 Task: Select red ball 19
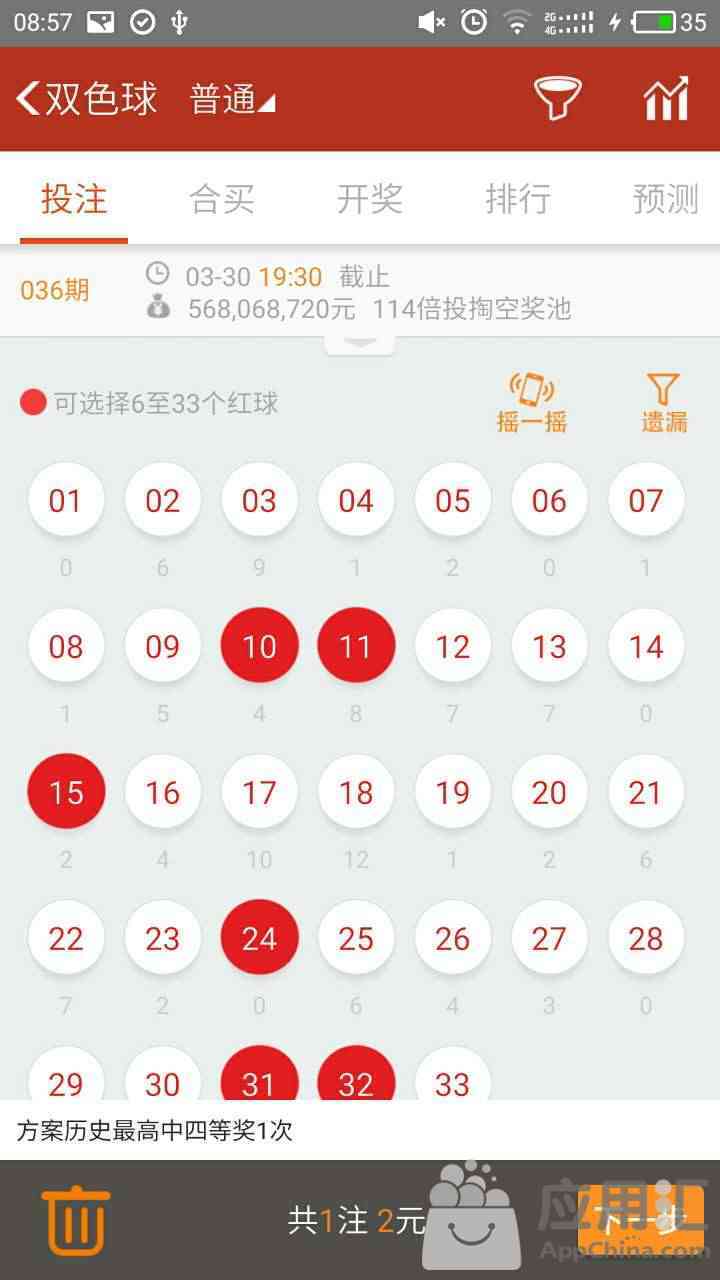coord(453,792)
